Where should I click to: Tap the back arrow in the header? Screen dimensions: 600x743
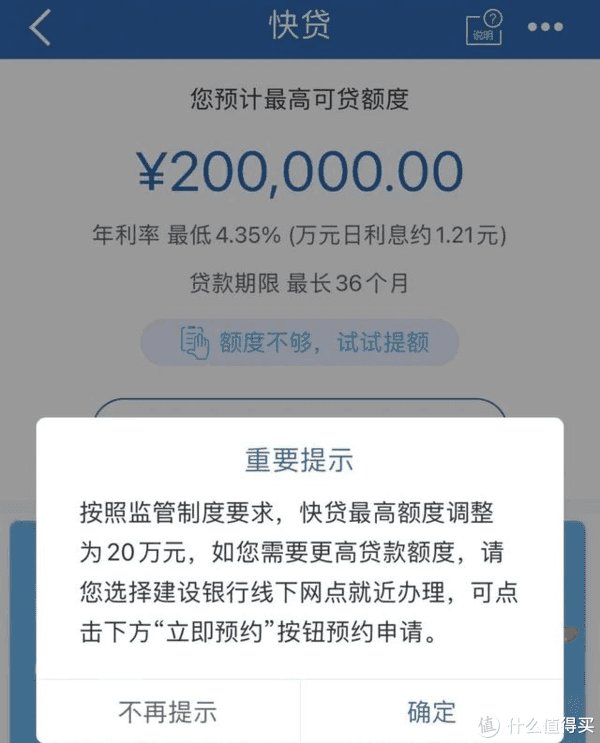coord(40,28)
